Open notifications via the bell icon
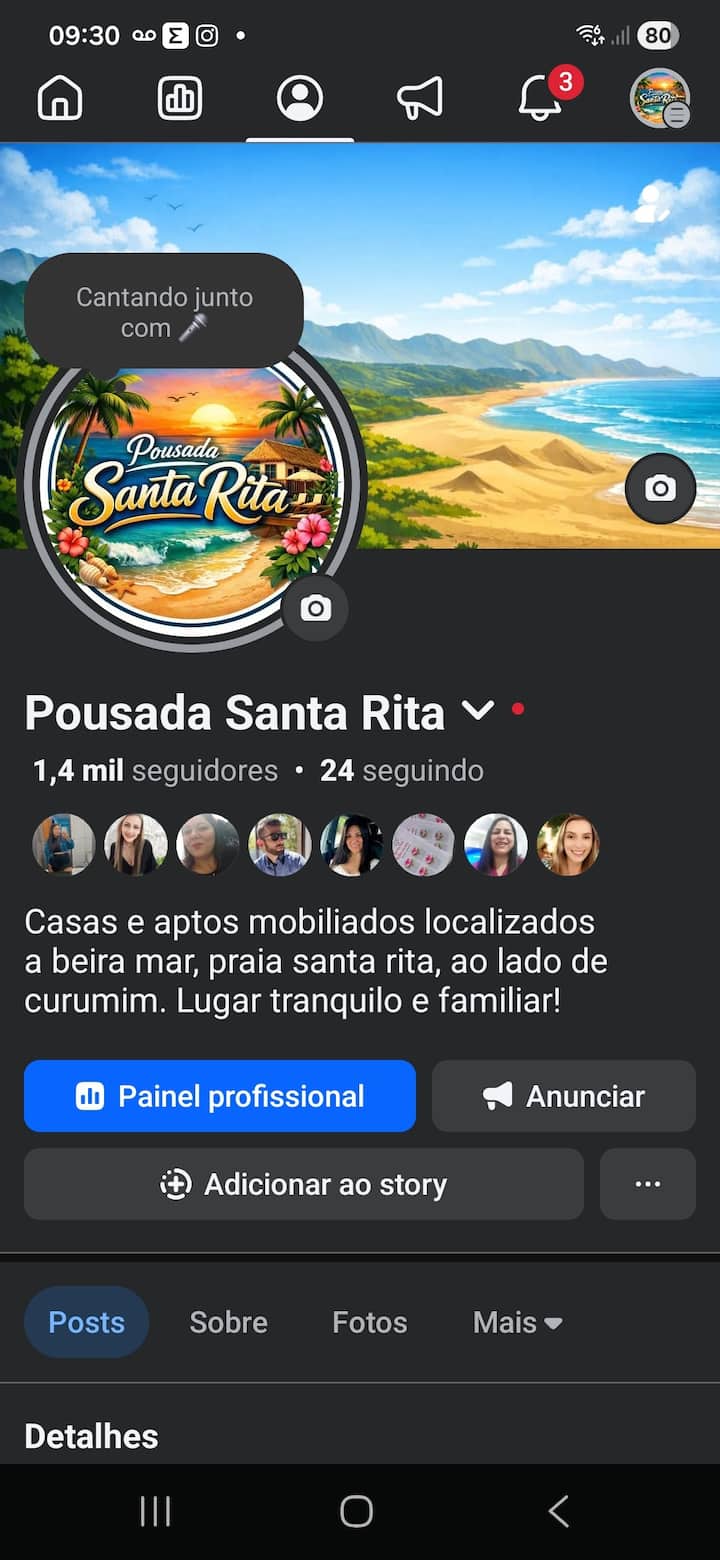720x1560 pixels. tap(540, 100)
